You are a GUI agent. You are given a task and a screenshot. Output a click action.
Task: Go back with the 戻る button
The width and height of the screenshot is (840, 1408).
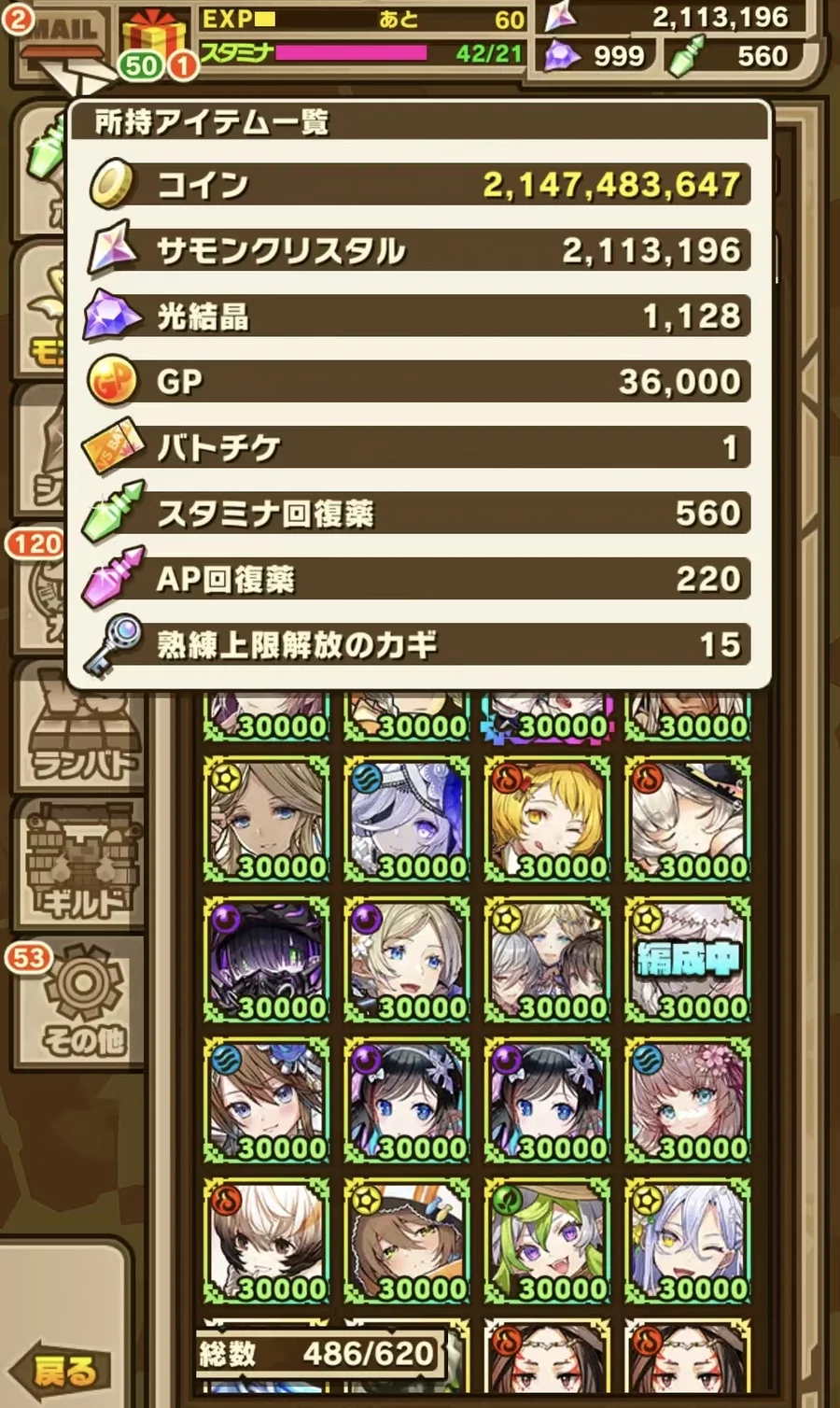pos(65,1371)
